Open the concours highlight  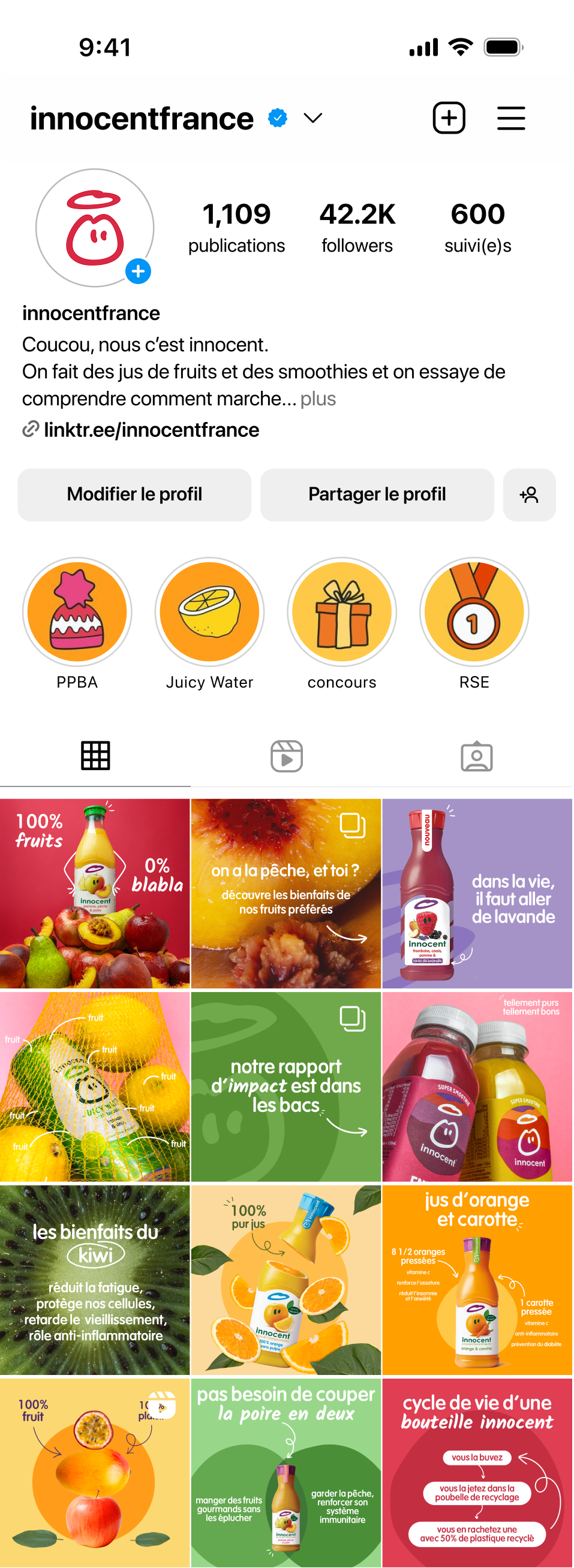point(342,612)
